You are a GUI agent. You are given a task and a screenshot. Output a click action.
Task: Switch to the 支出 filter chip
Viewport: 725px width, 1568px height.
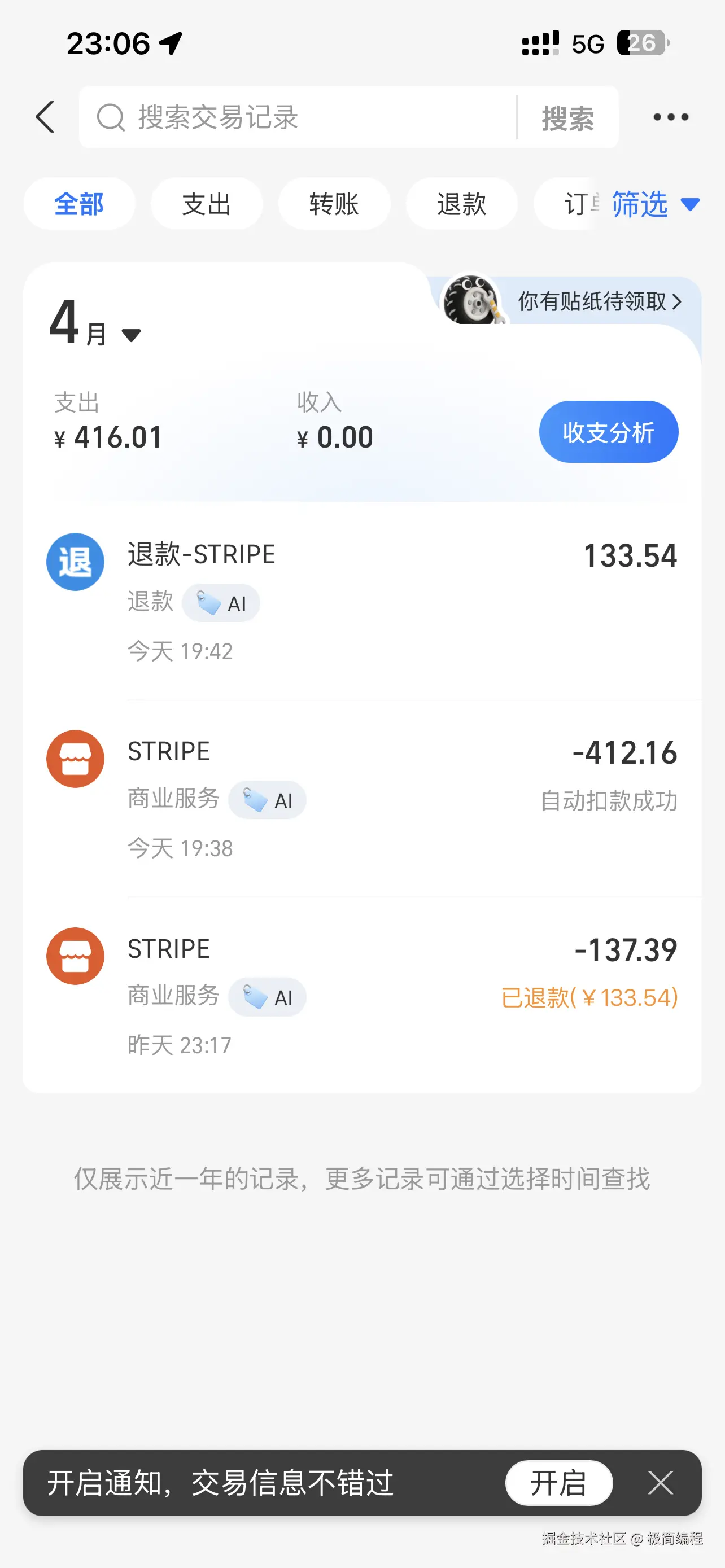[x=206, y=203]
